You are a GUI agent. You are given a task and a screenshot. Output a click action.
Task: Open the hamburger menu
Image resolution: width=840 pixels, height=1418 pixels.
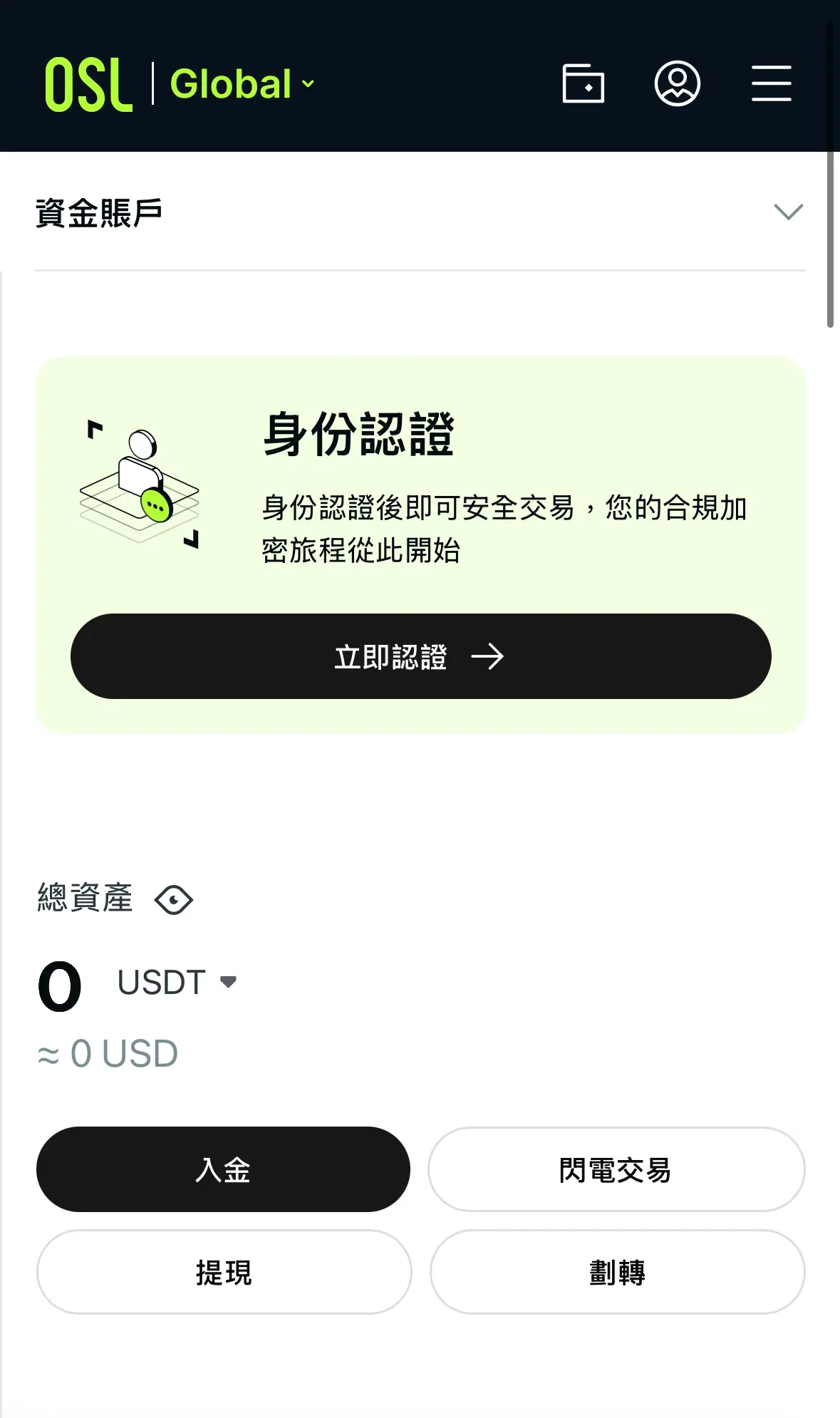pos(771,83)
